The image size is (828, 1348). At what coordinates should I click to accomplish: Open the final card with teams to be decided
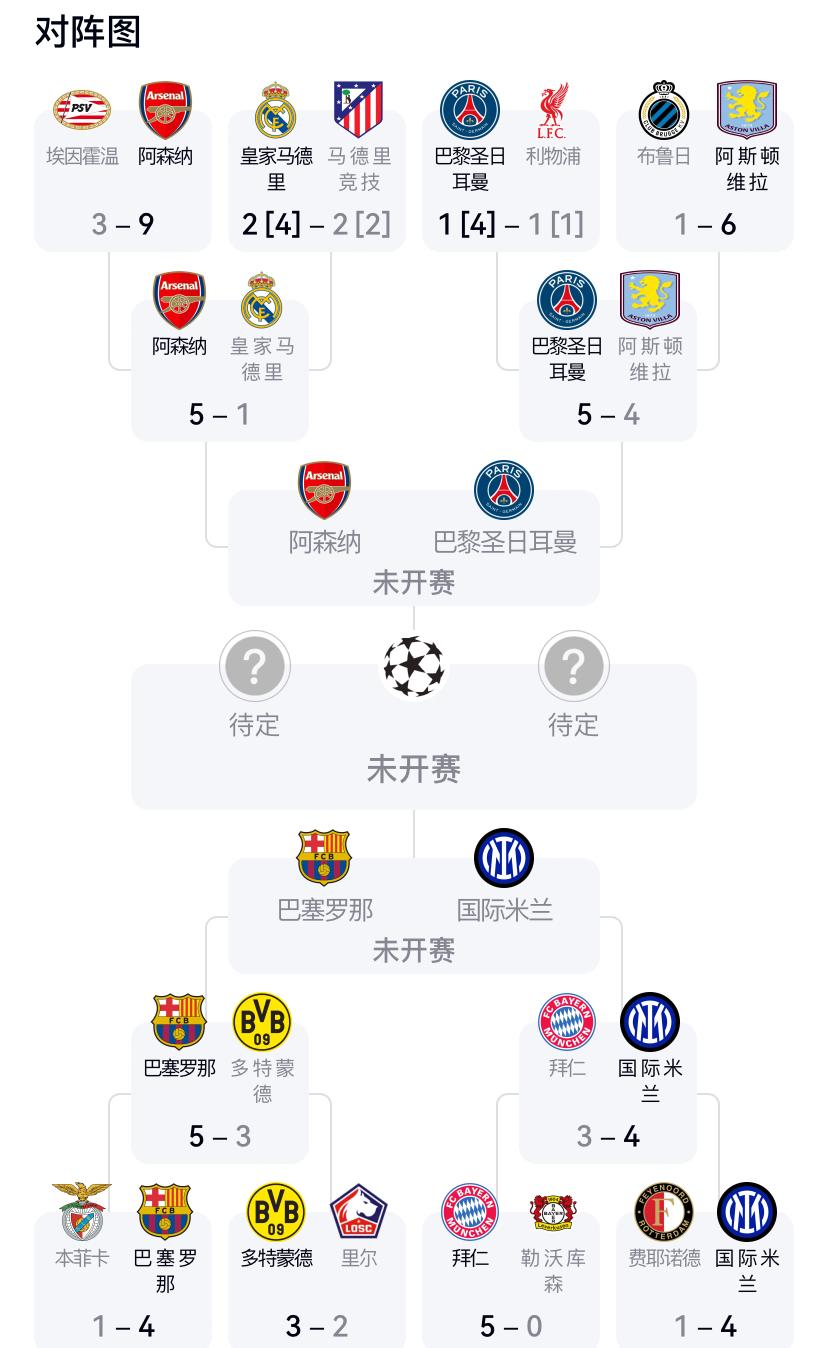[x=414, y=735]
